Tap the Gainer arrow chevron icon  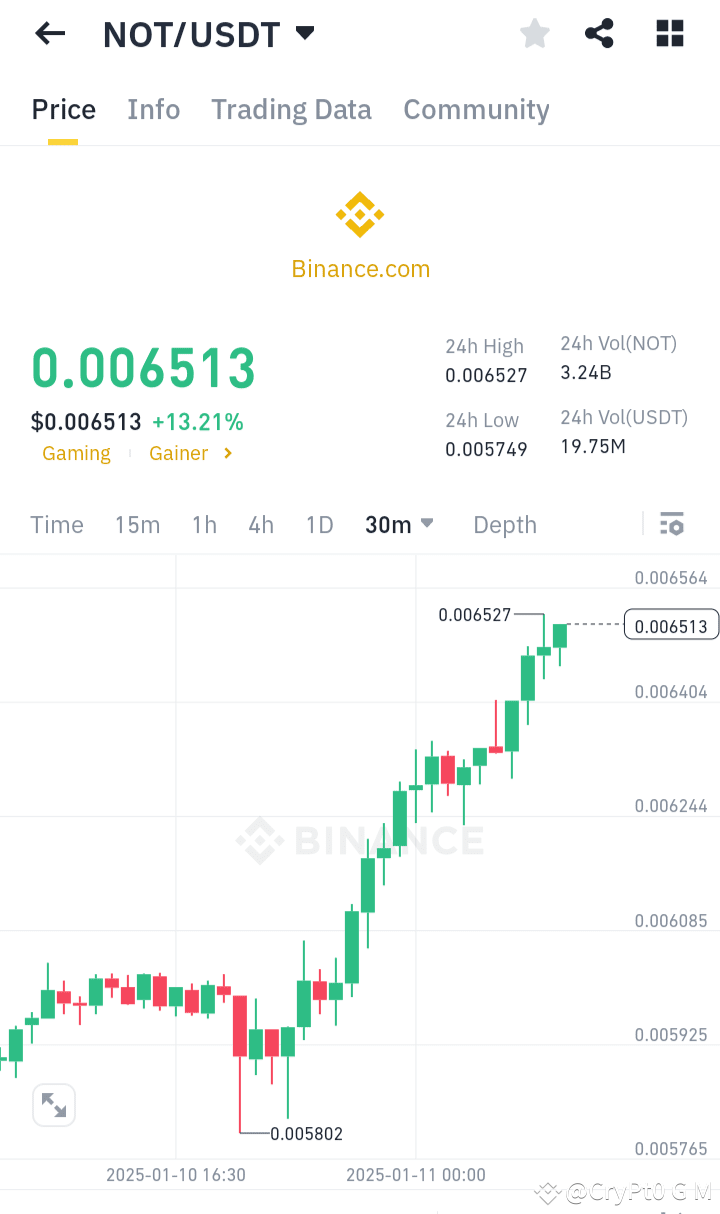coord(225,453)
